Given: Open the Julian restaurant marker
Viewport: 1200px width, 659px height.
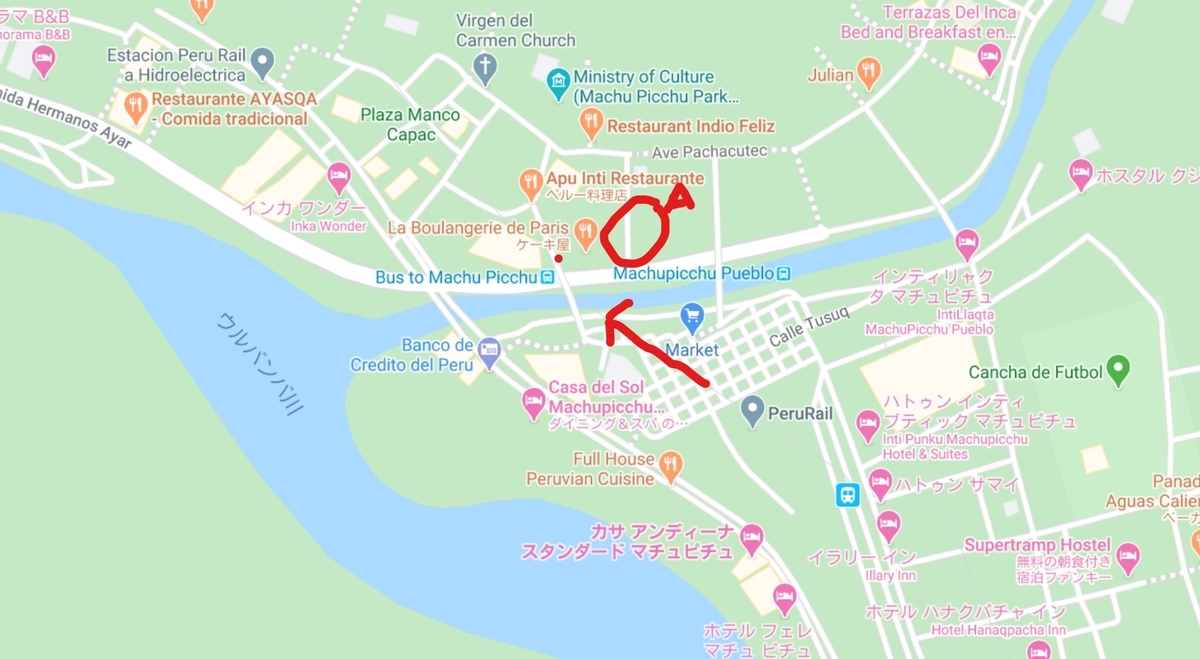Looking at the screenshot, I should tap(869, 71).
